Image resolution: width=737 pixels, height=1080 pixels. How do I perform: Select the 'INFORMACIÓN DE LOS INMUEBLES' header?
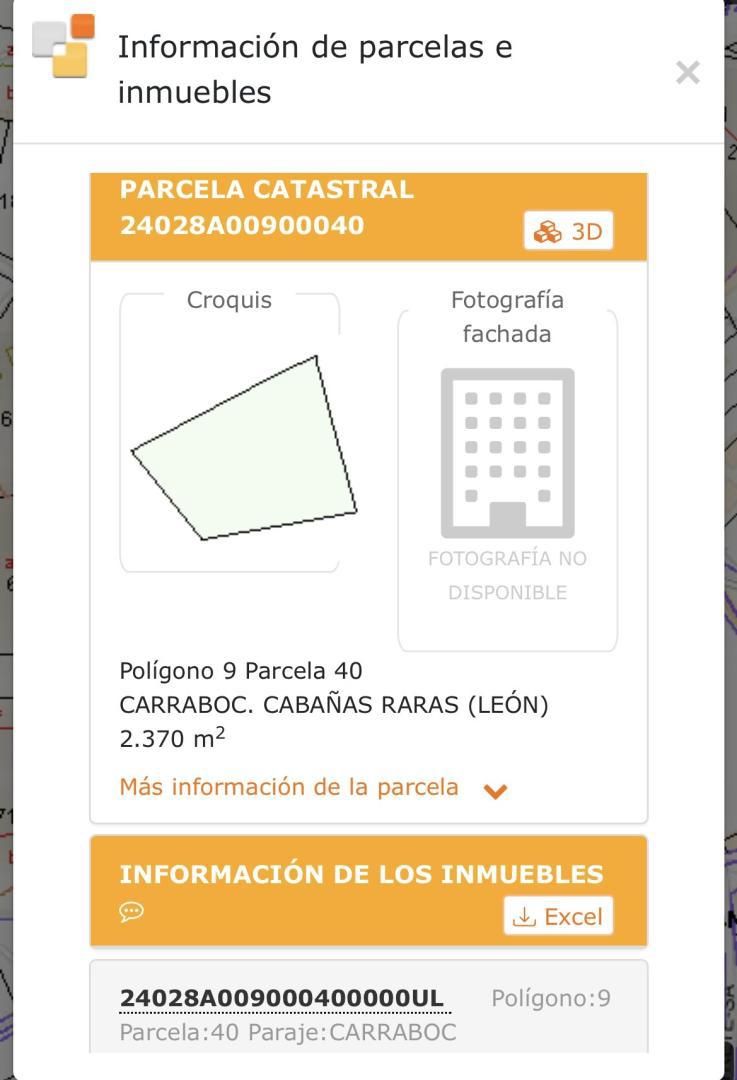click(x=362, y=873)
